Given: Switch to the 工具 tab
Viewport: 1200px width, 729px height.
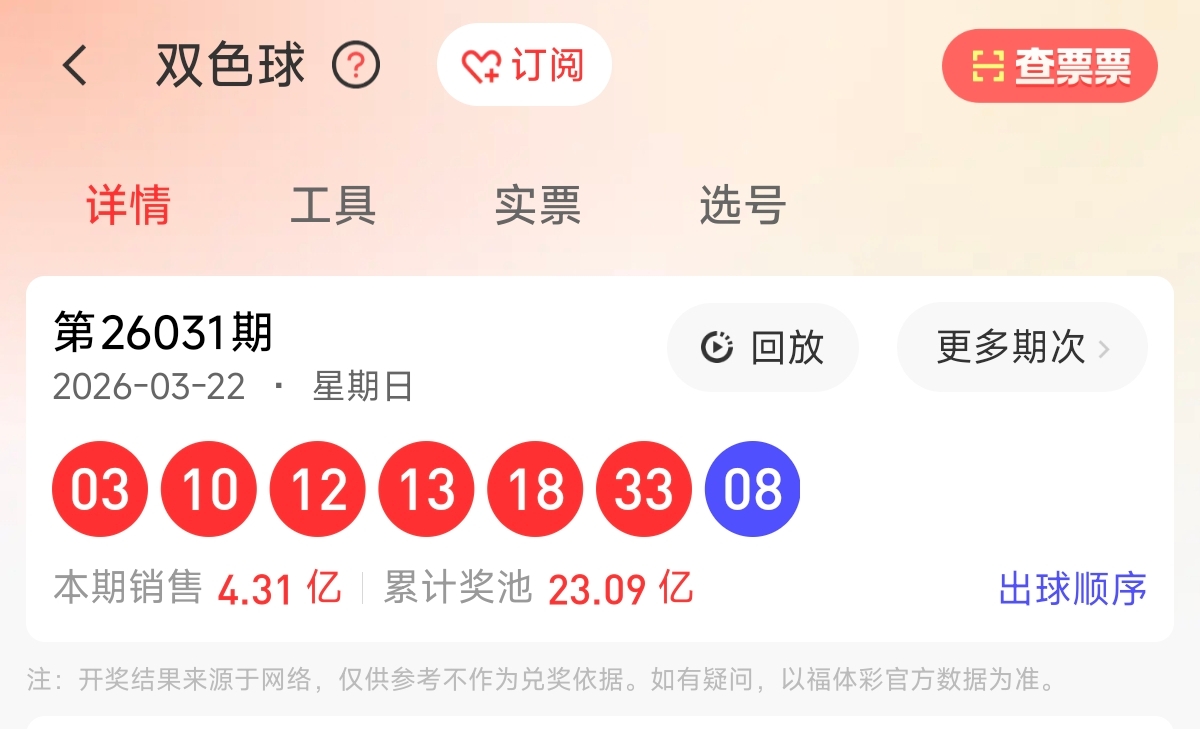Looking at the screenshot, I should (333, 205).
